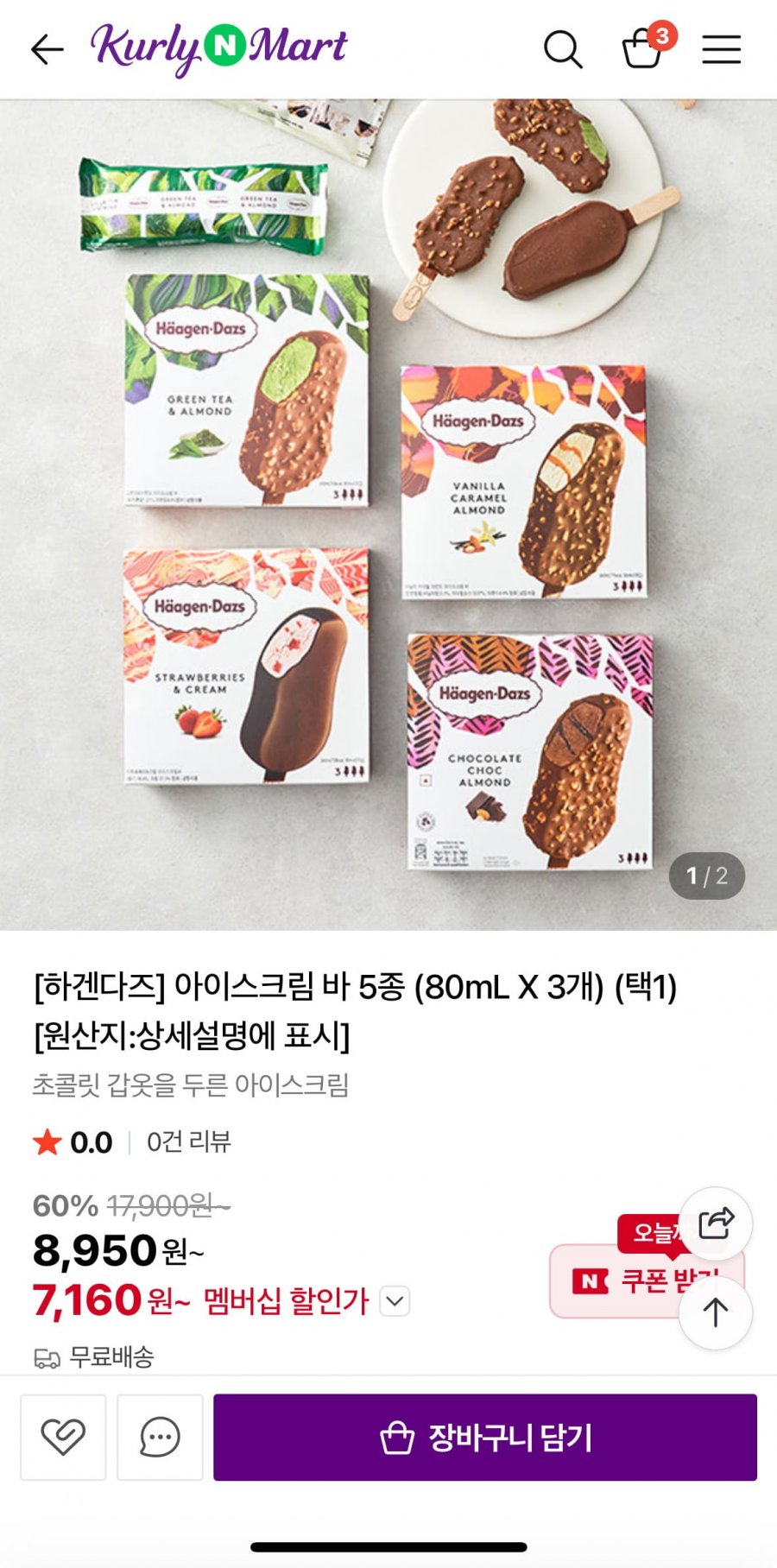The width and height of the screenshot is (777, 1568).
Task: Add this item to the wishlist heart
Action: 63,1438
